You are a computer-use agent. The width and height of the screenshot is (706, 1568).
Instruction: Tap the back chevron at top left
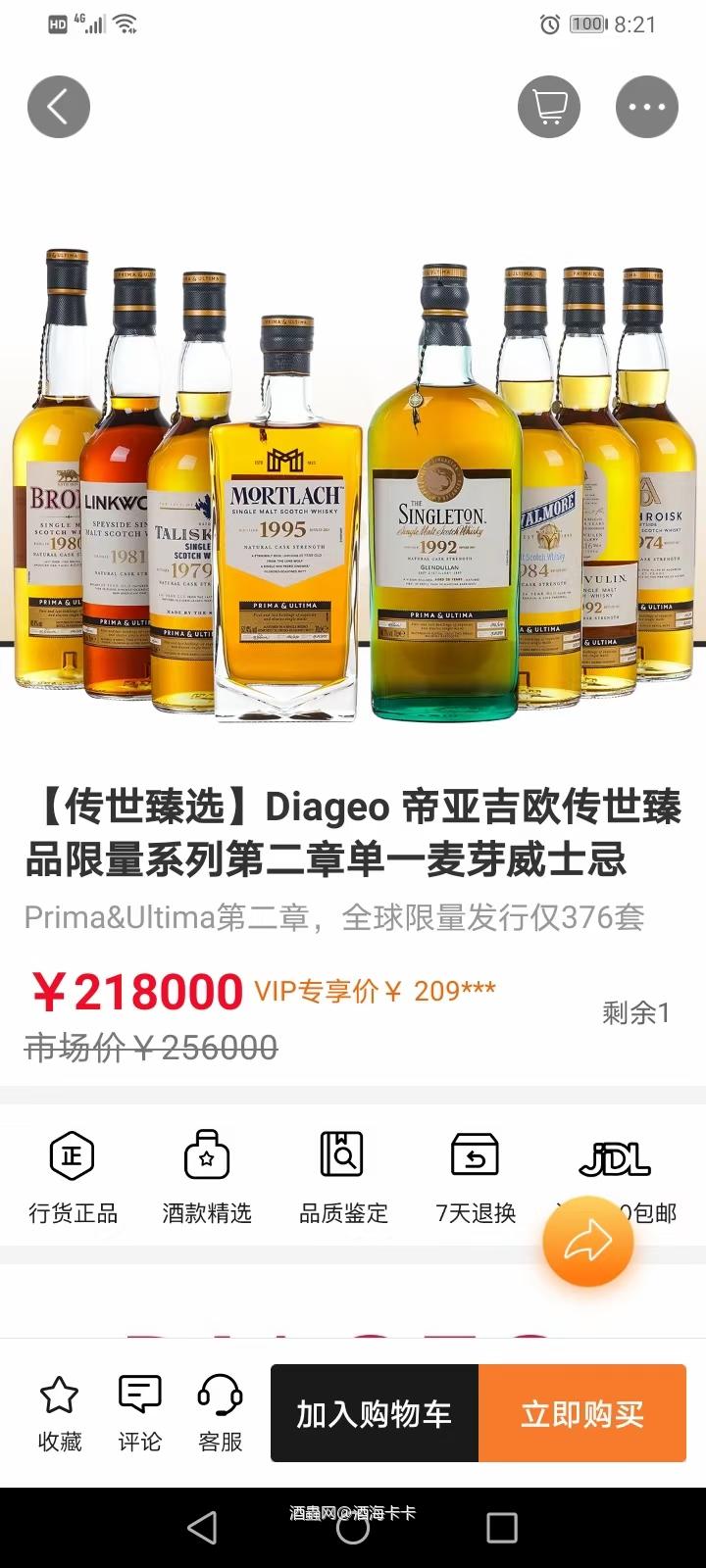pyautogui.click(x=59, y=106)
